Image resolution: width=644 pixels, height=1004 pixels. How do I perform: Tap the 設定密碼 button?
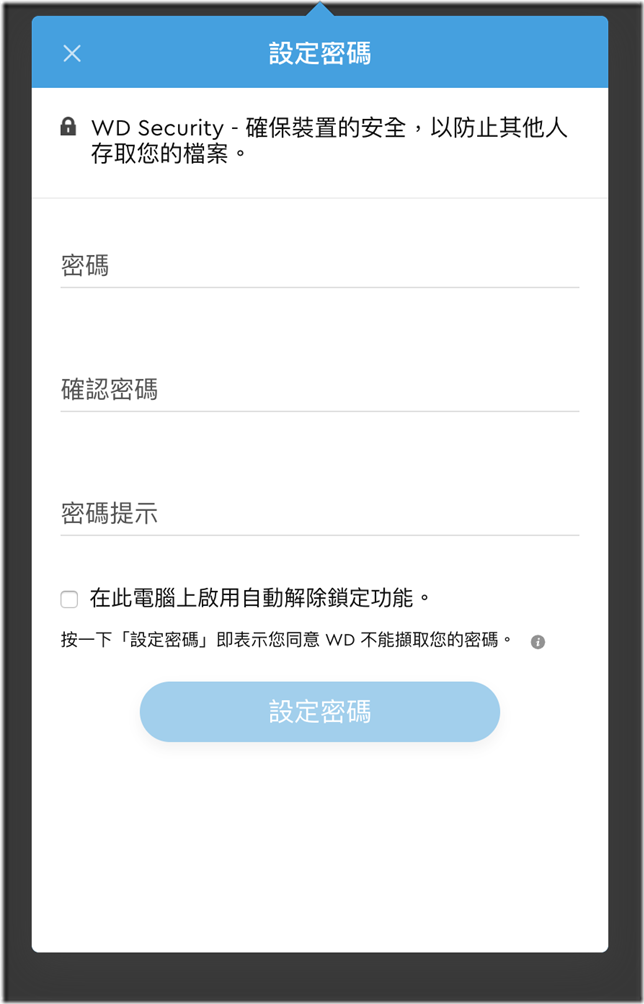coord(319,712)
